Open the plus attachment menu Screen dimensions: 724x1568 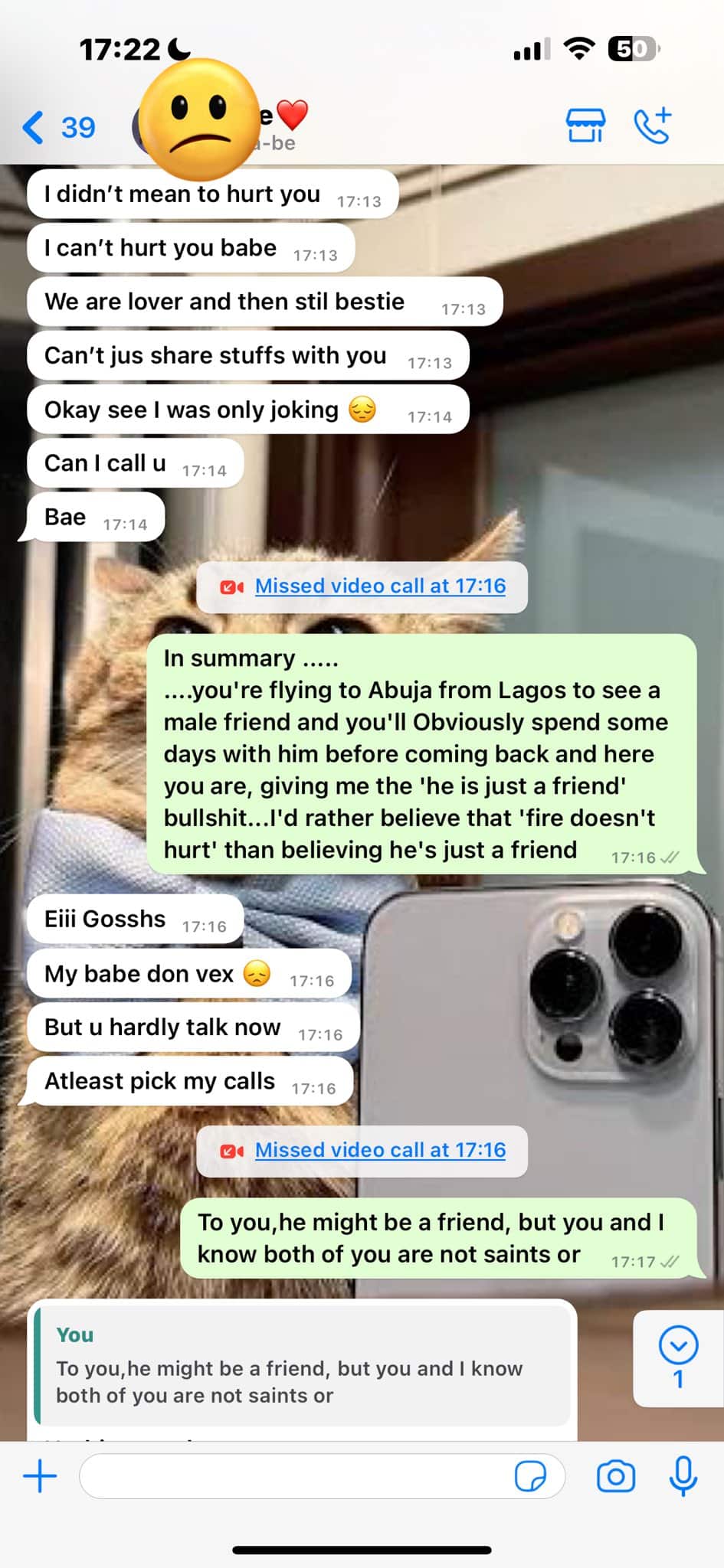pos(40,1475)
